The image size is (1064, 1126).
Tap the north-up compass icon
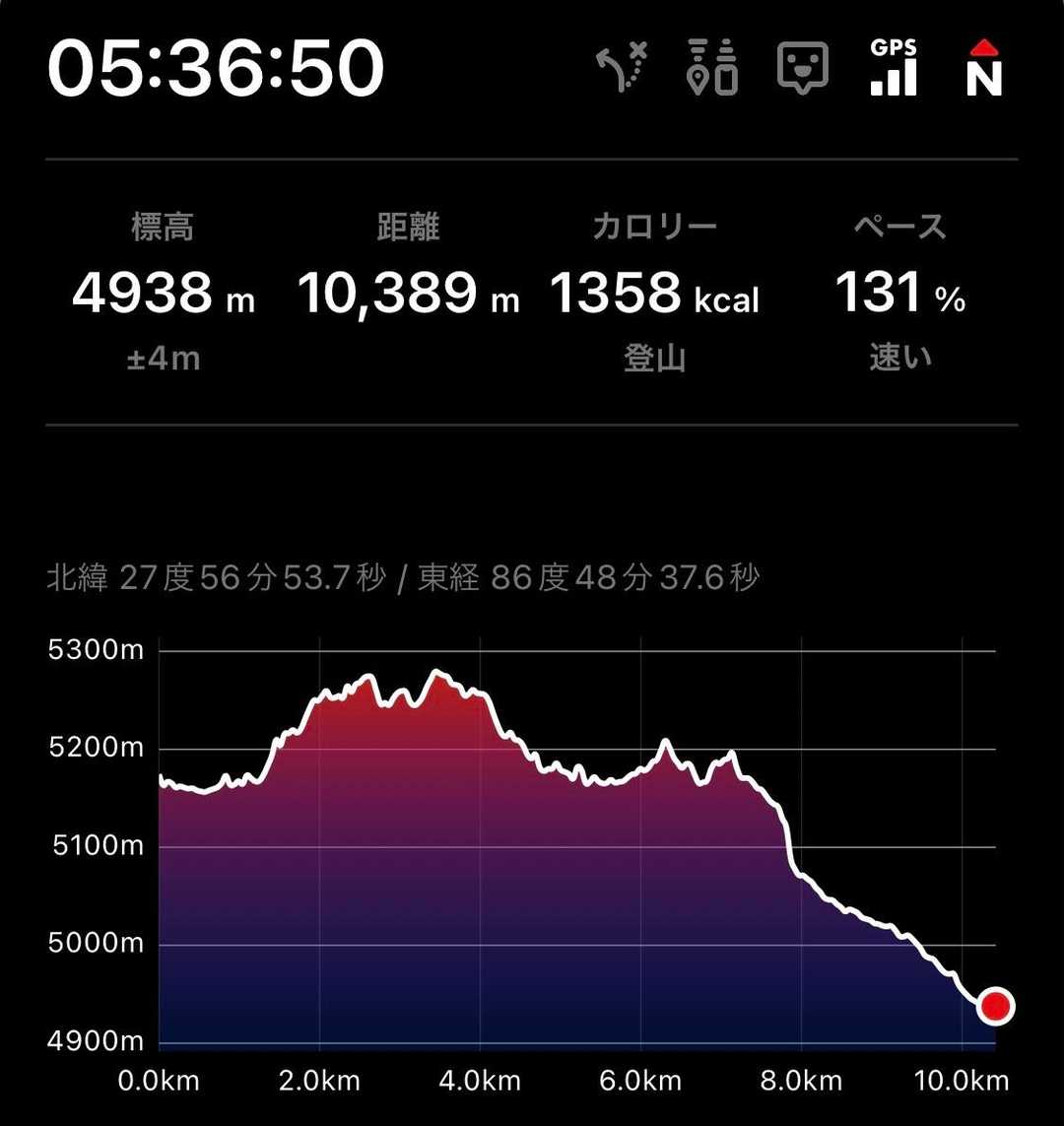pyautogui.click(x=983, y=68)
